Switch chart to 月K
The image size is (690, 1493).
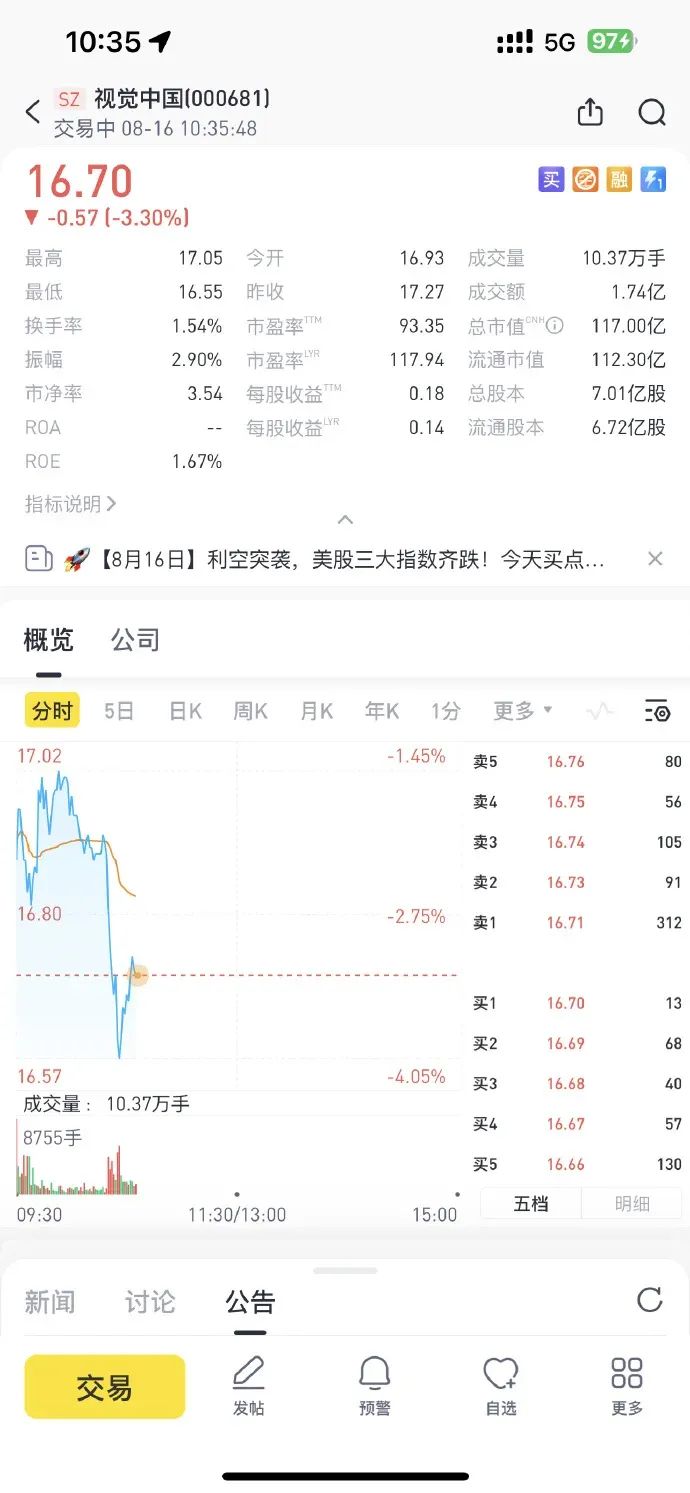pos(316,711)
